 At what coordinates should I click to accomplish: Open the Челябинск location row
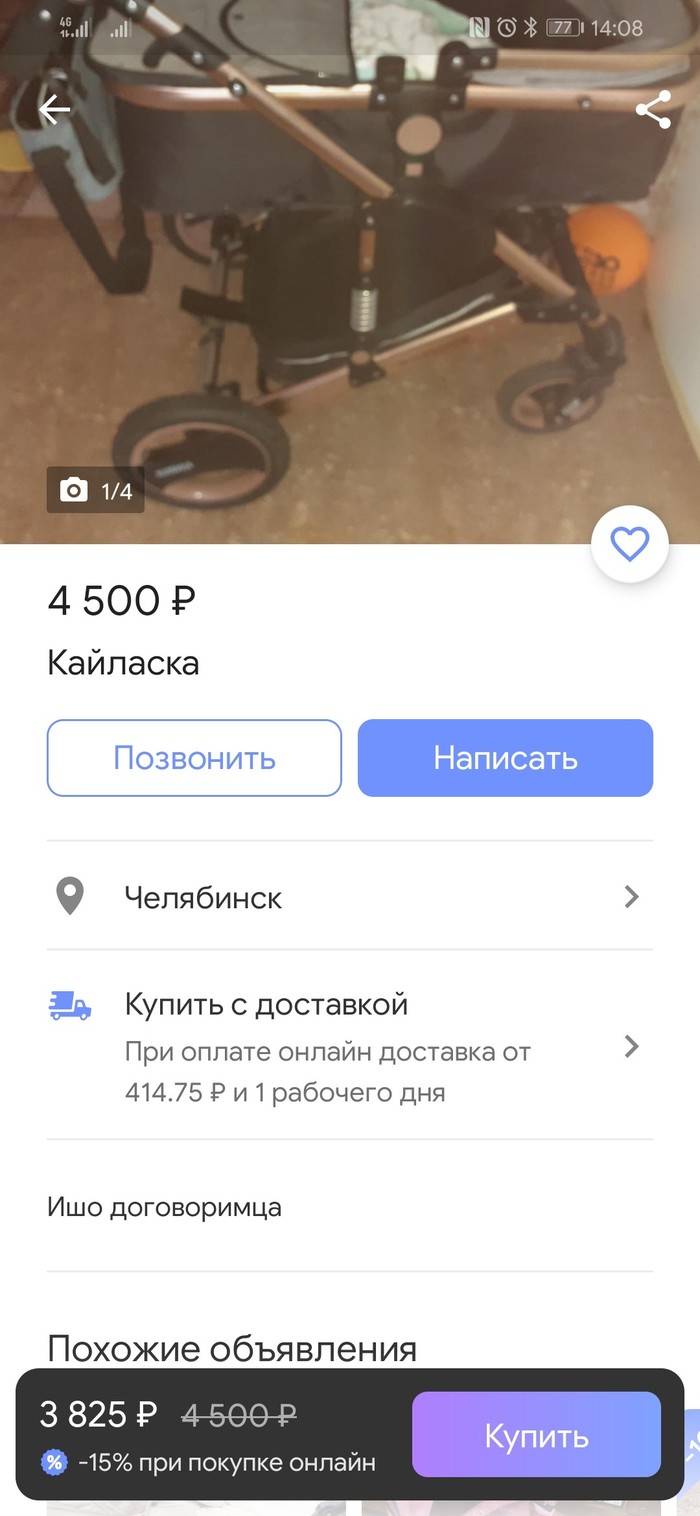click(350, 897)
